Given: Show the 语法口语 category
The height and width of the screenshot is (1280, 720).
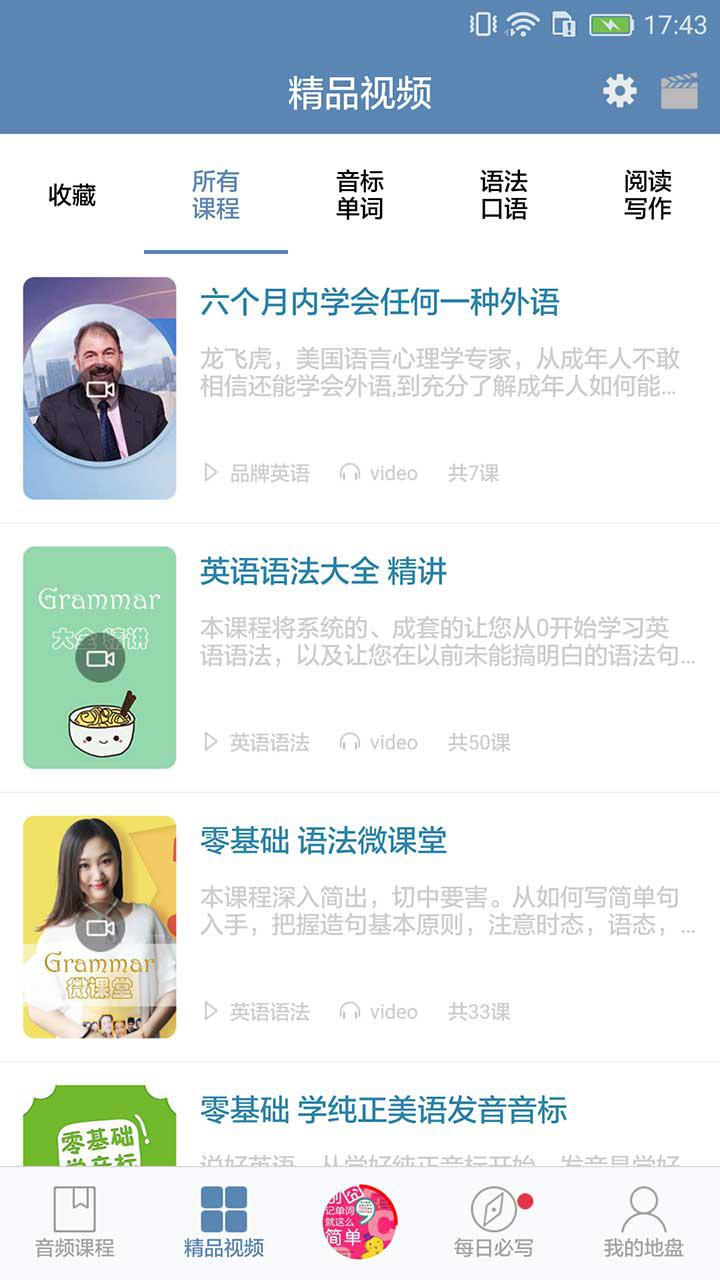Looking at the screenshot, I should [x=504, y=195].
